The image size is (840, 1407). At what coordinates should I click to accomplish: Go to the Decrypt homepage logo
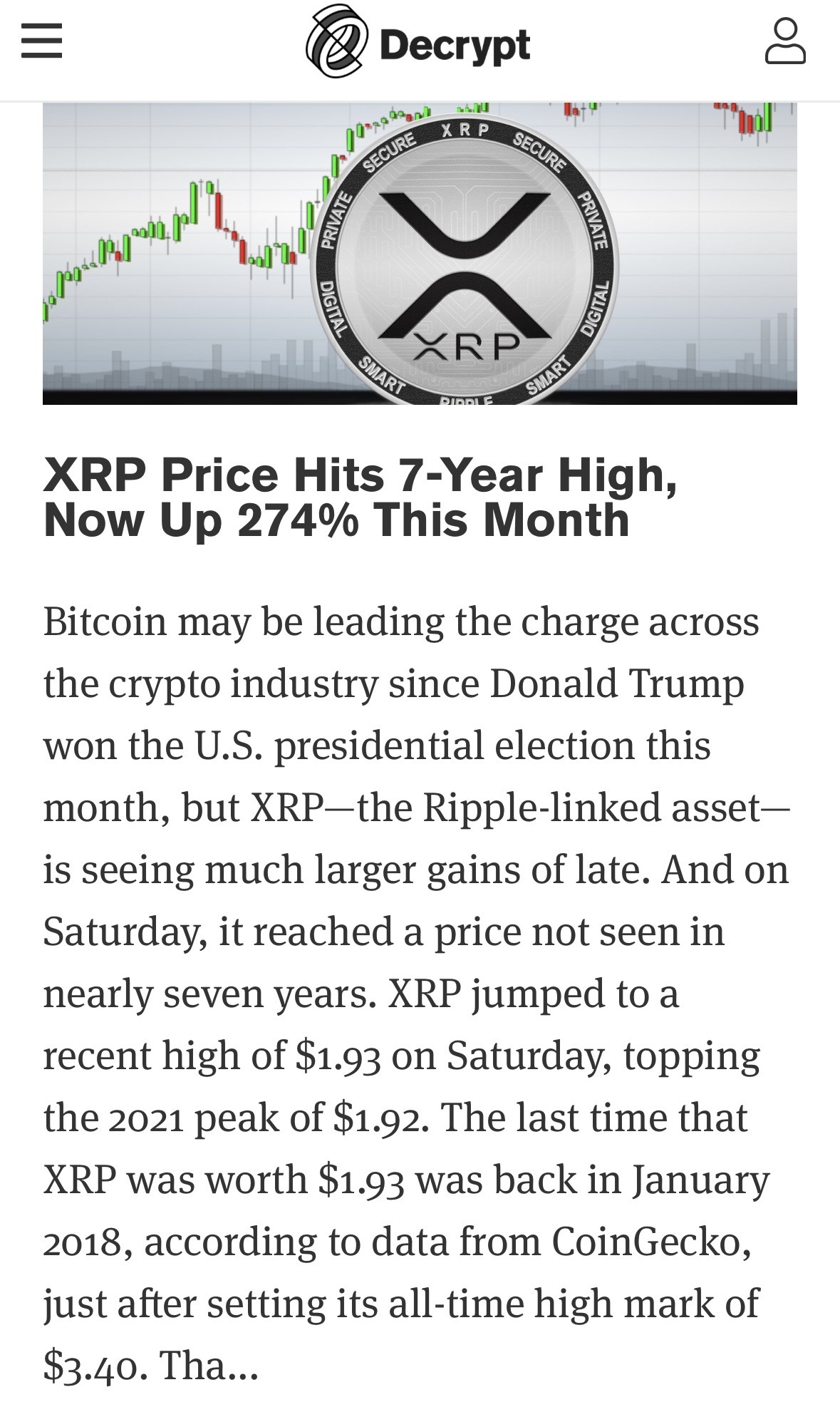[418, 43]
